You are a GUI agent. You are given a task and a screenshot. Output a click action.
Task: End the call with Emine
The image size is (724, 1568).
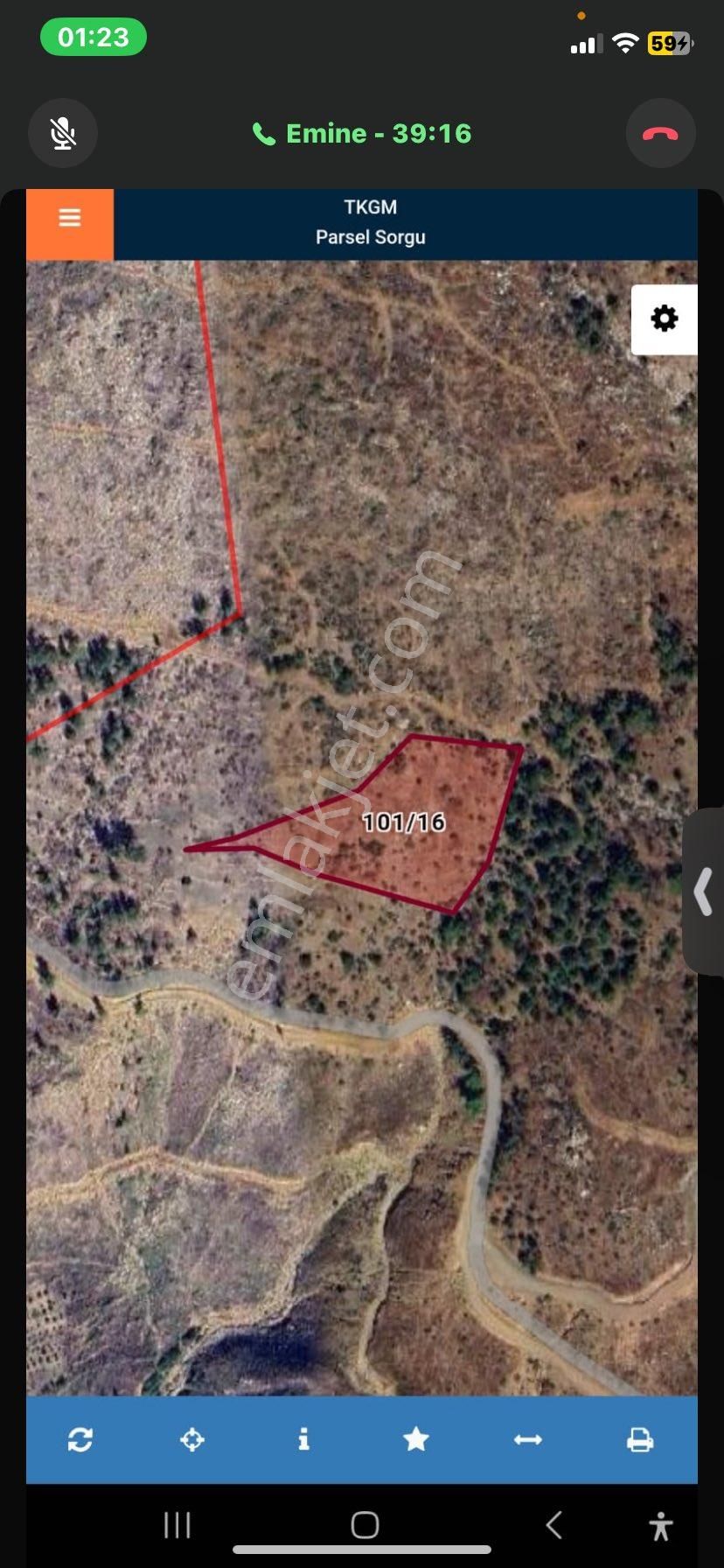[660, 134]
